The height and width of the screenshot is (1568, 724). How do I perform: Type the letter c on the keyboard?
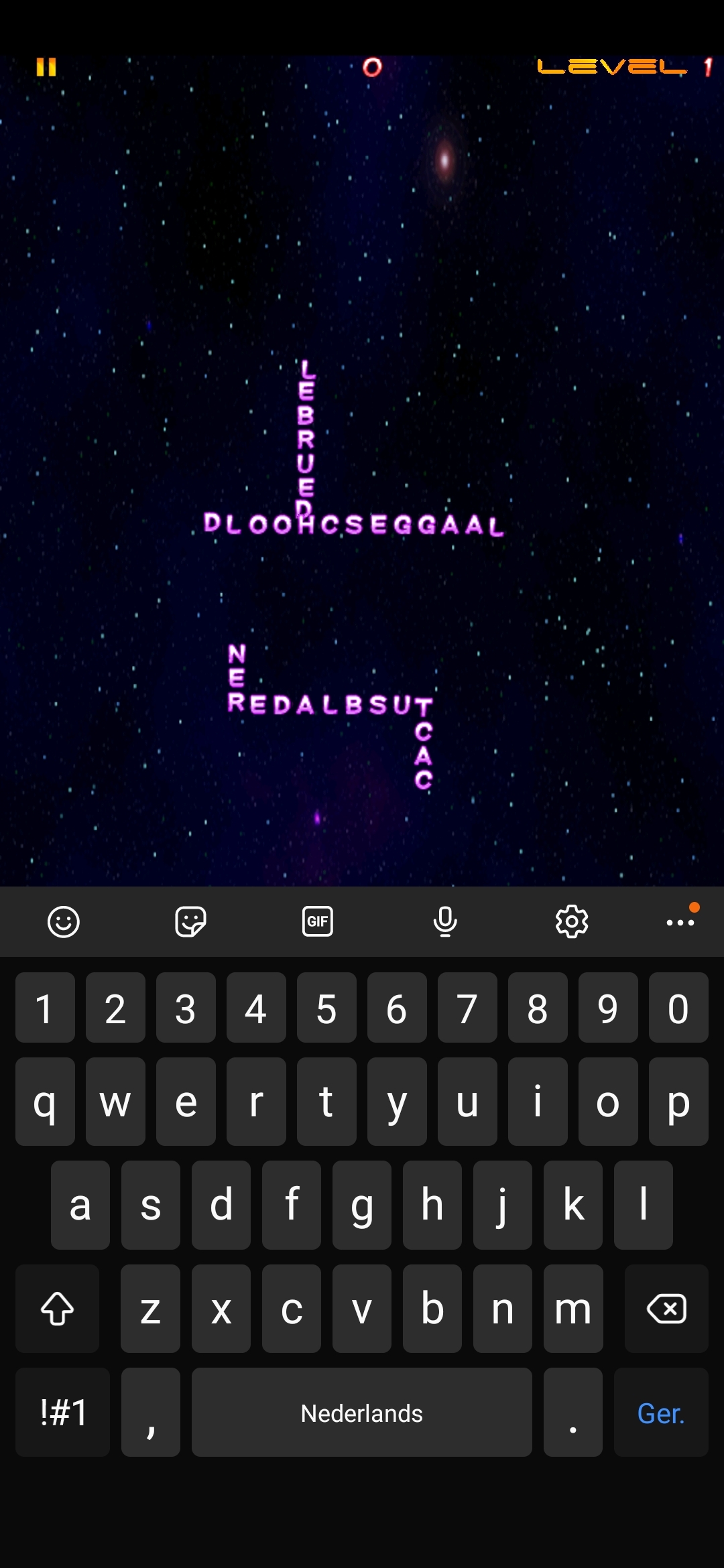pos(291,1308)
